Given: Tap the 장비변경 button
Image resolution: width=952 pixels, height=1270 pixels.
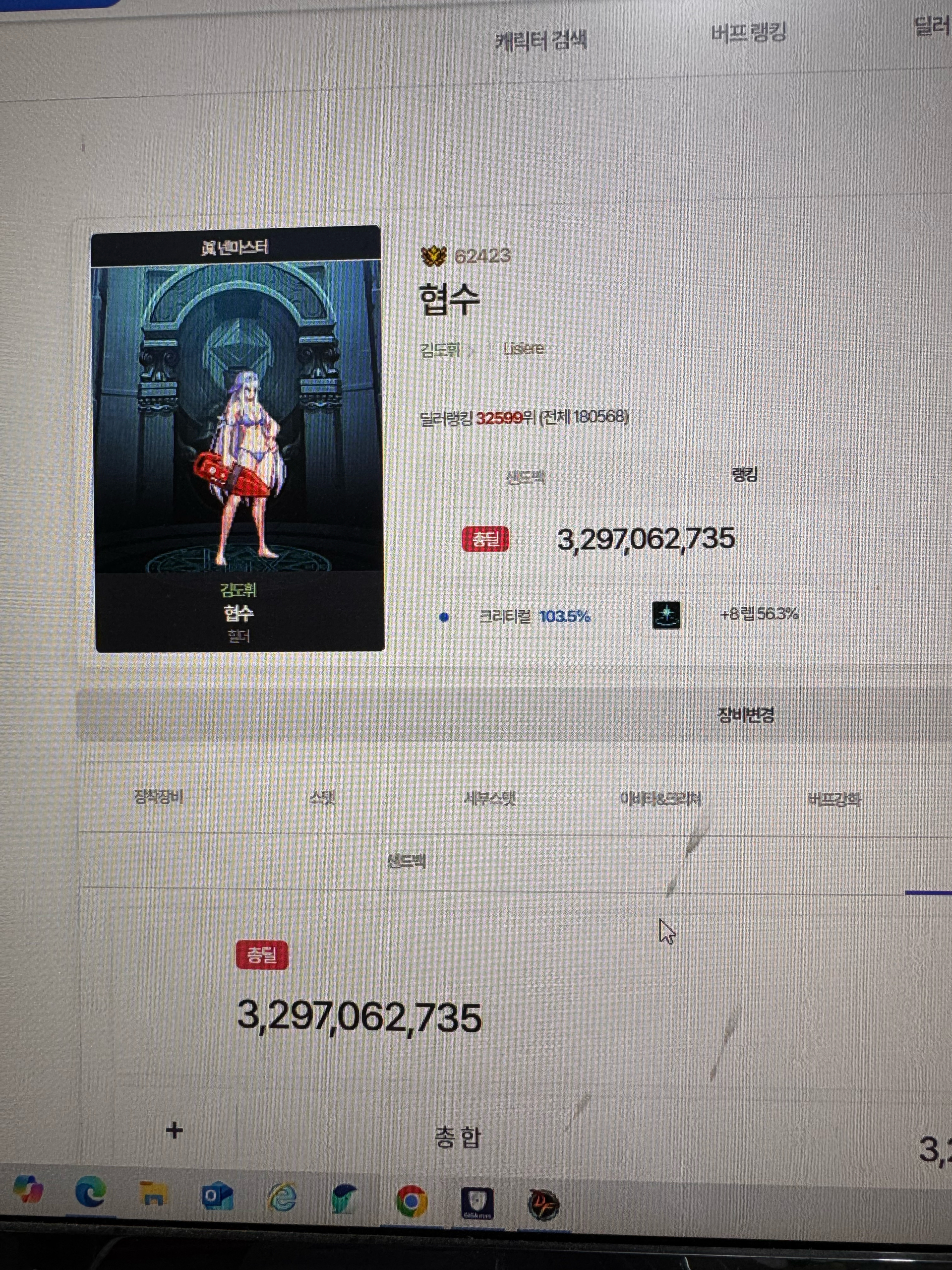Looking at the screenshot, I should (x=746, y=715).
